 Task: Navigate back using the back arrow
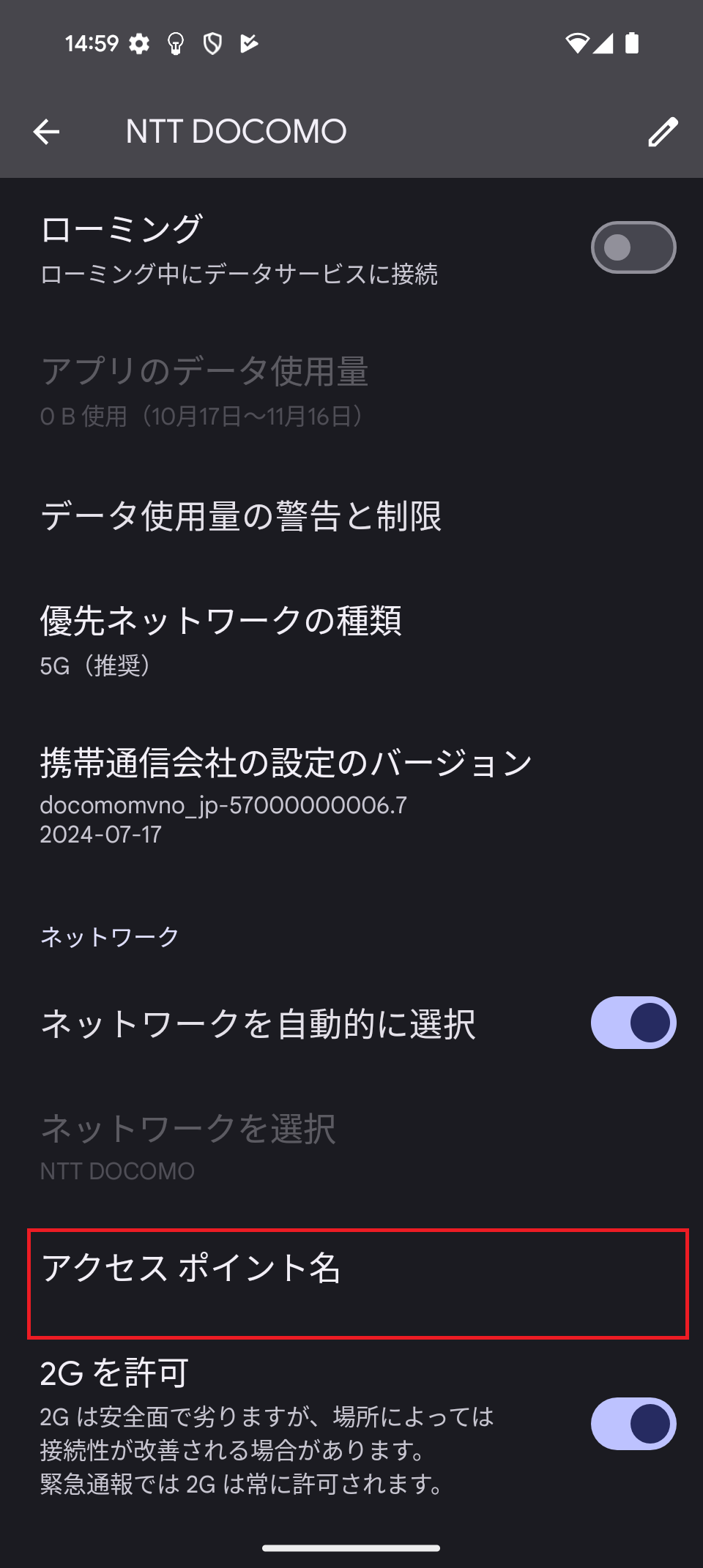point(47,132)
